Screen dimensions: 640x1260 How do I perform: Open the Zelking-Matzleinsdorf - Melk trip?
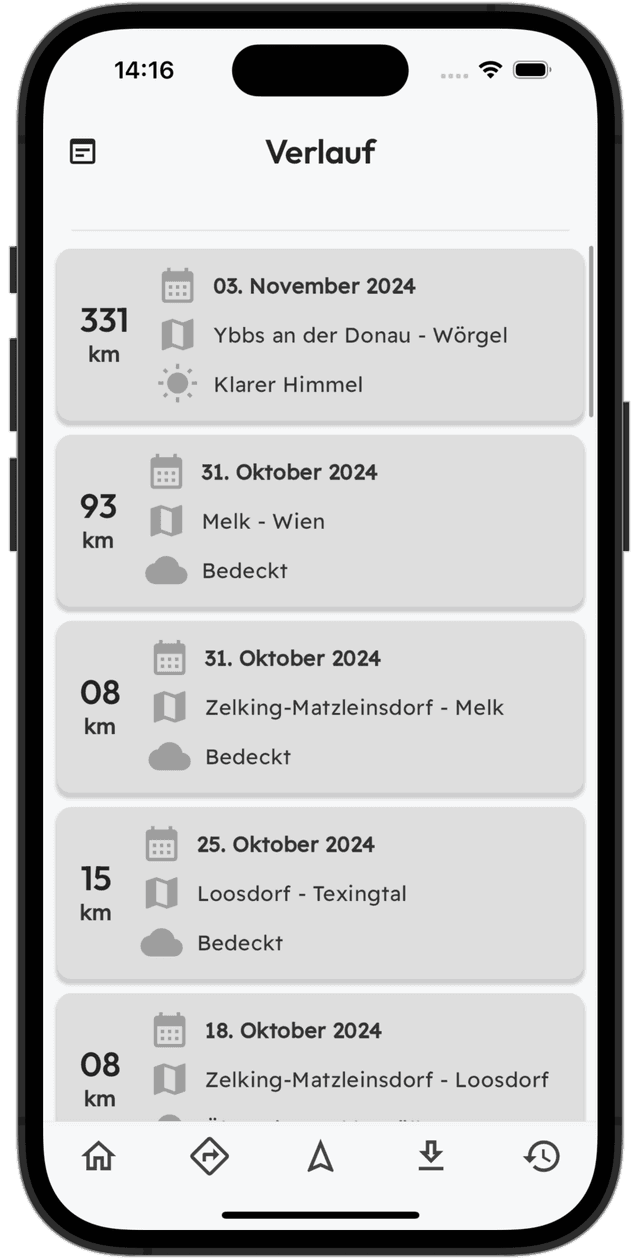(320, 707)
